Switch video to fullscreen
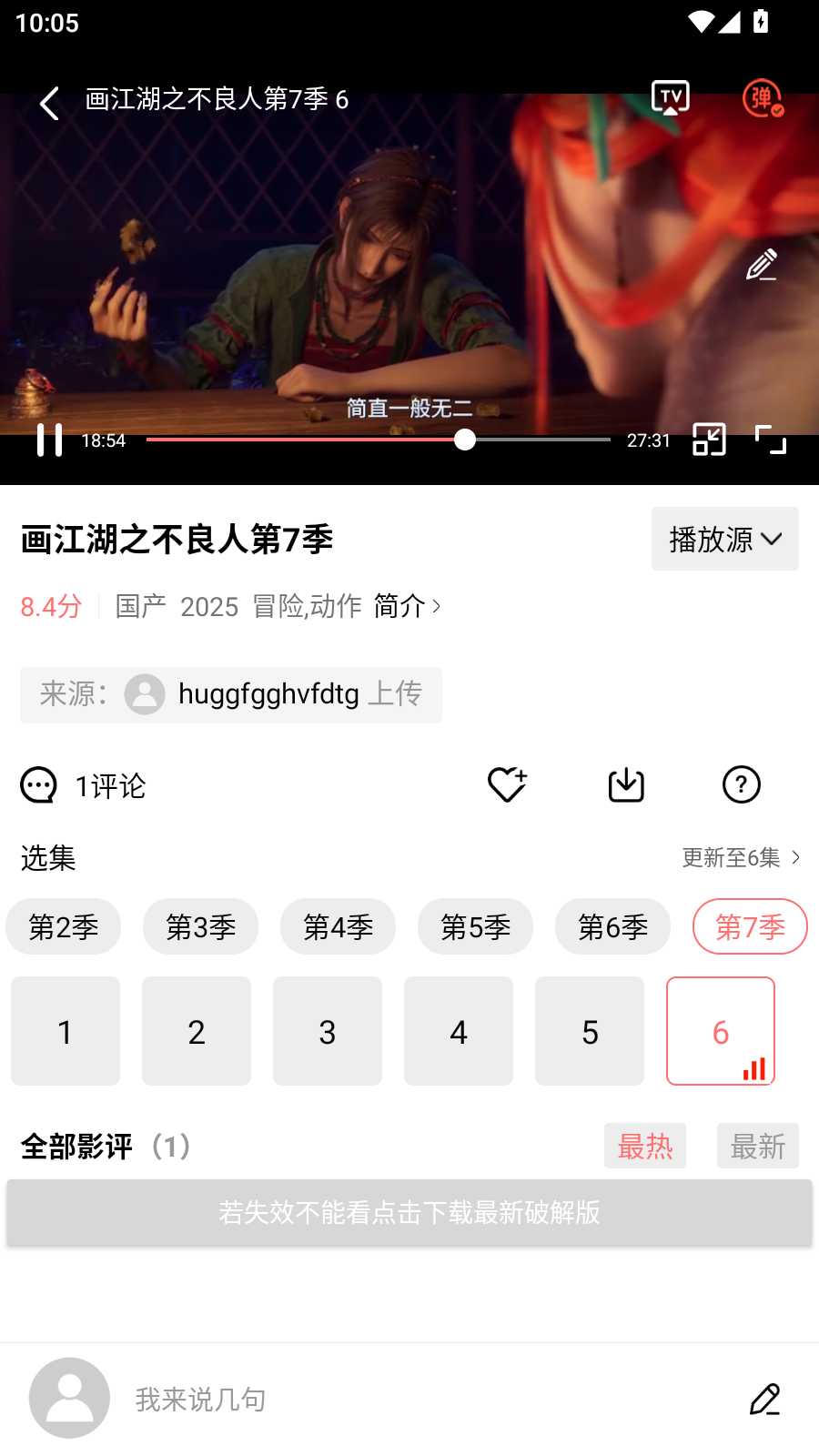The height and width of the screenshot is (1456, 819). click(771, 440)
